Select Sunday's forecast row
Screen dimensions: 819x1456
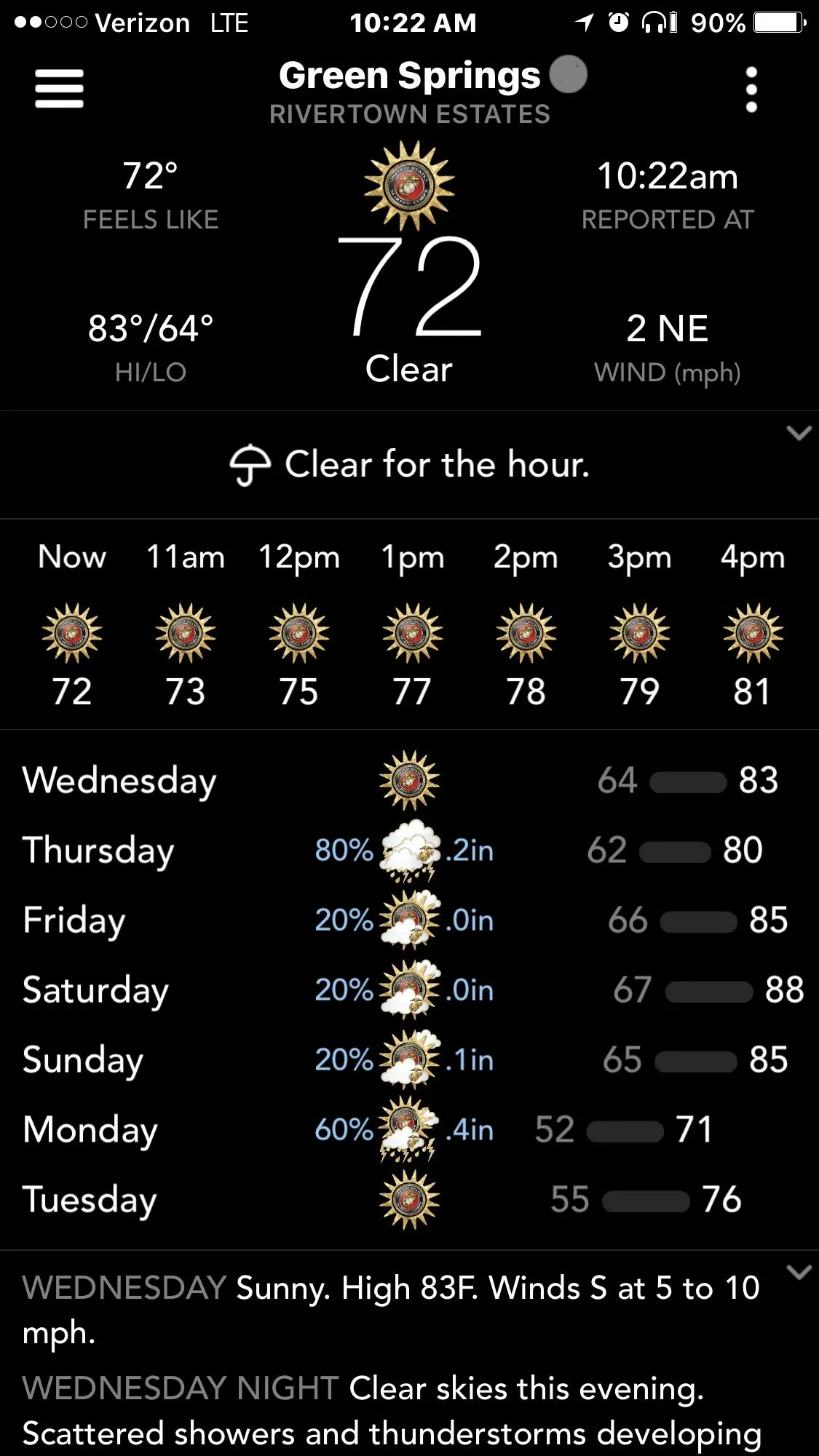tap(409, 1059)
